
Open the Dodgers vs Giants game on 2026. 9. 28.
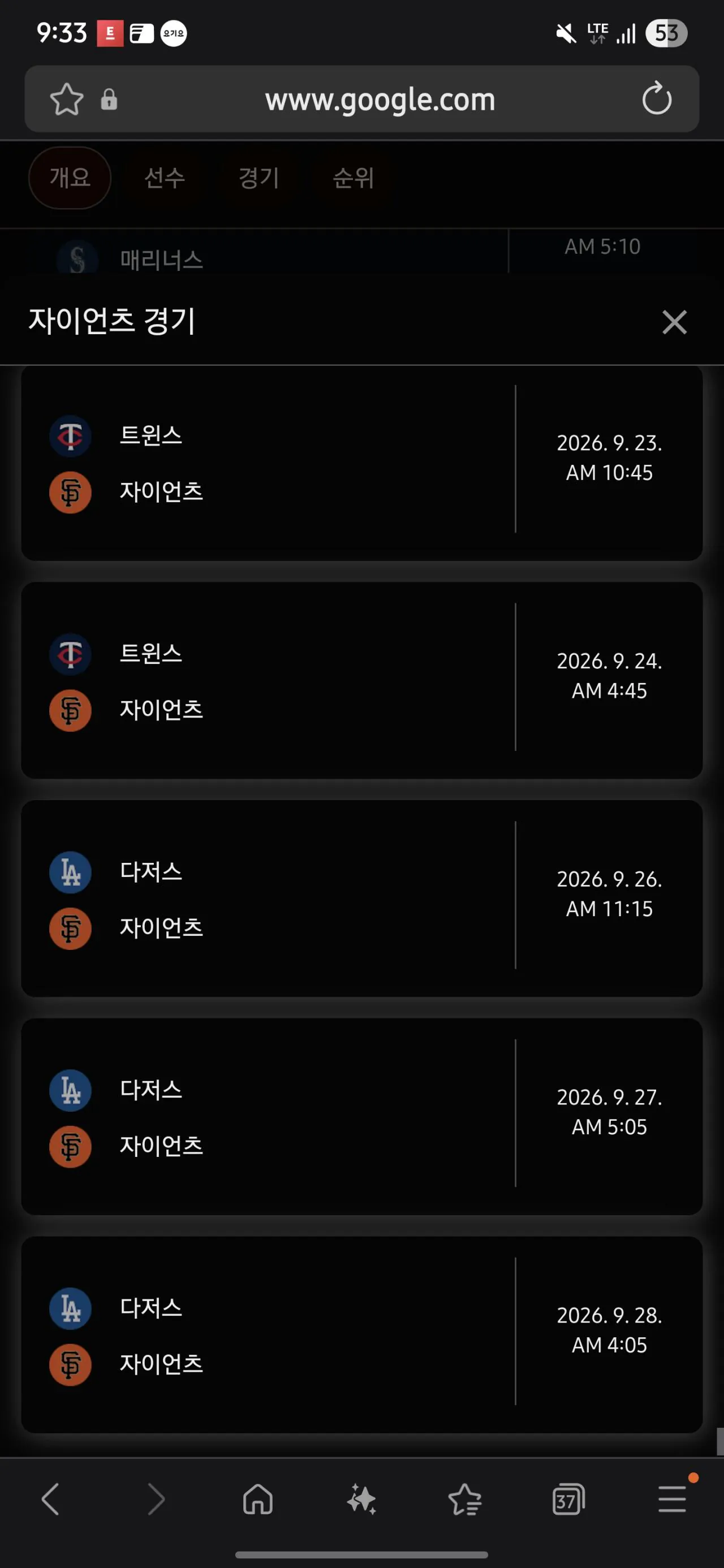point(361,1334)
